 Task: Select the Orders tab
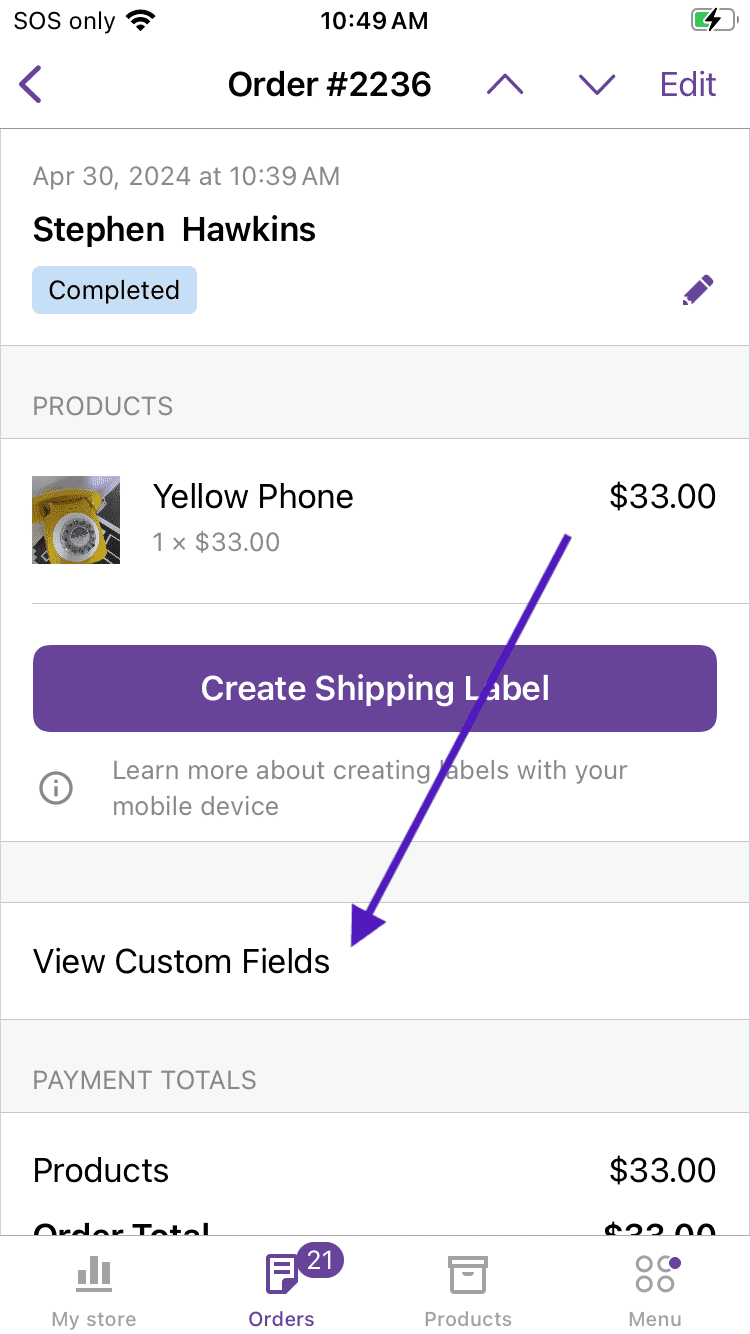(282, 1290)
